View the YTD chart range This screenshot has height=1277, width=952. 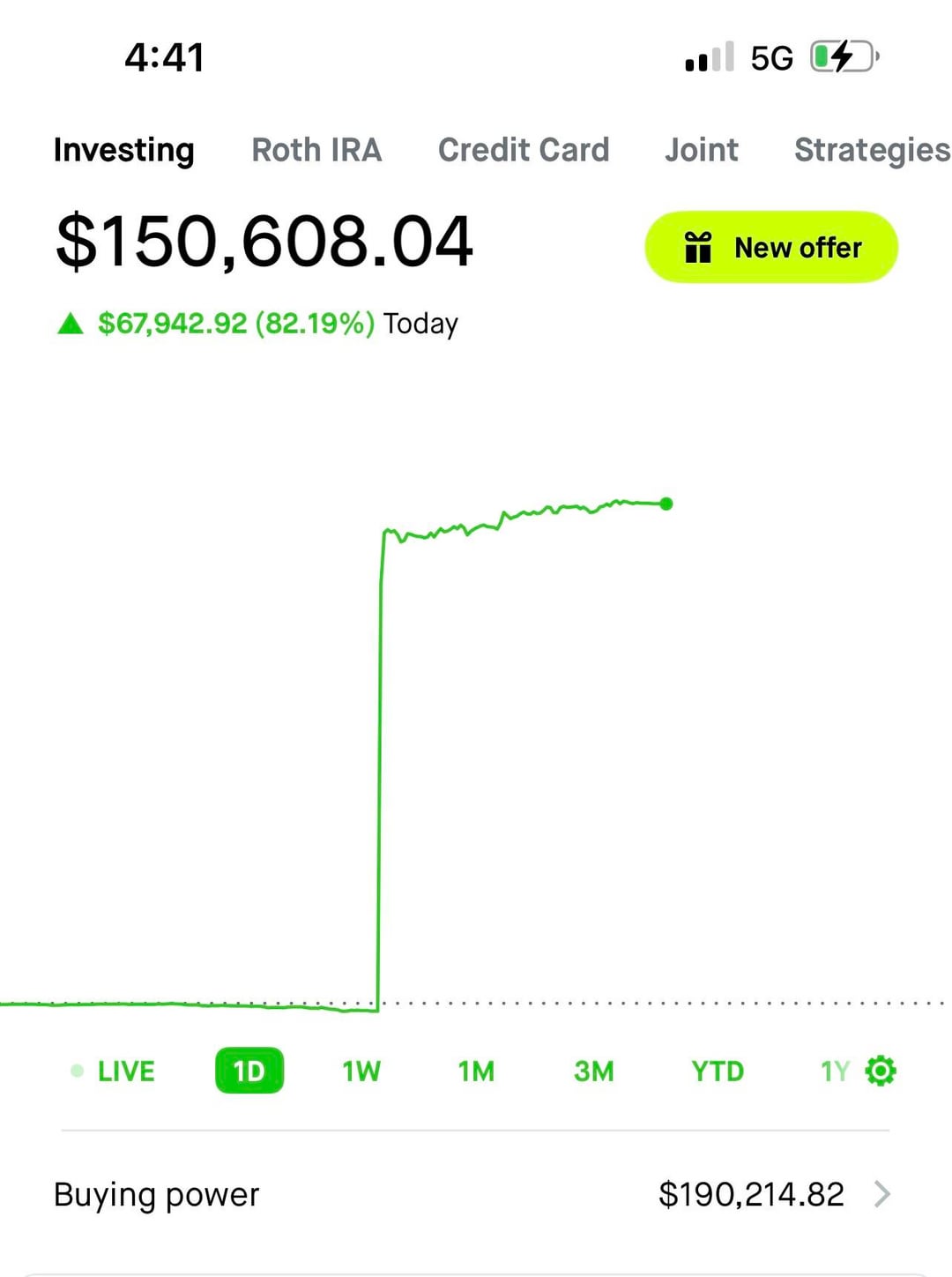718,1071
